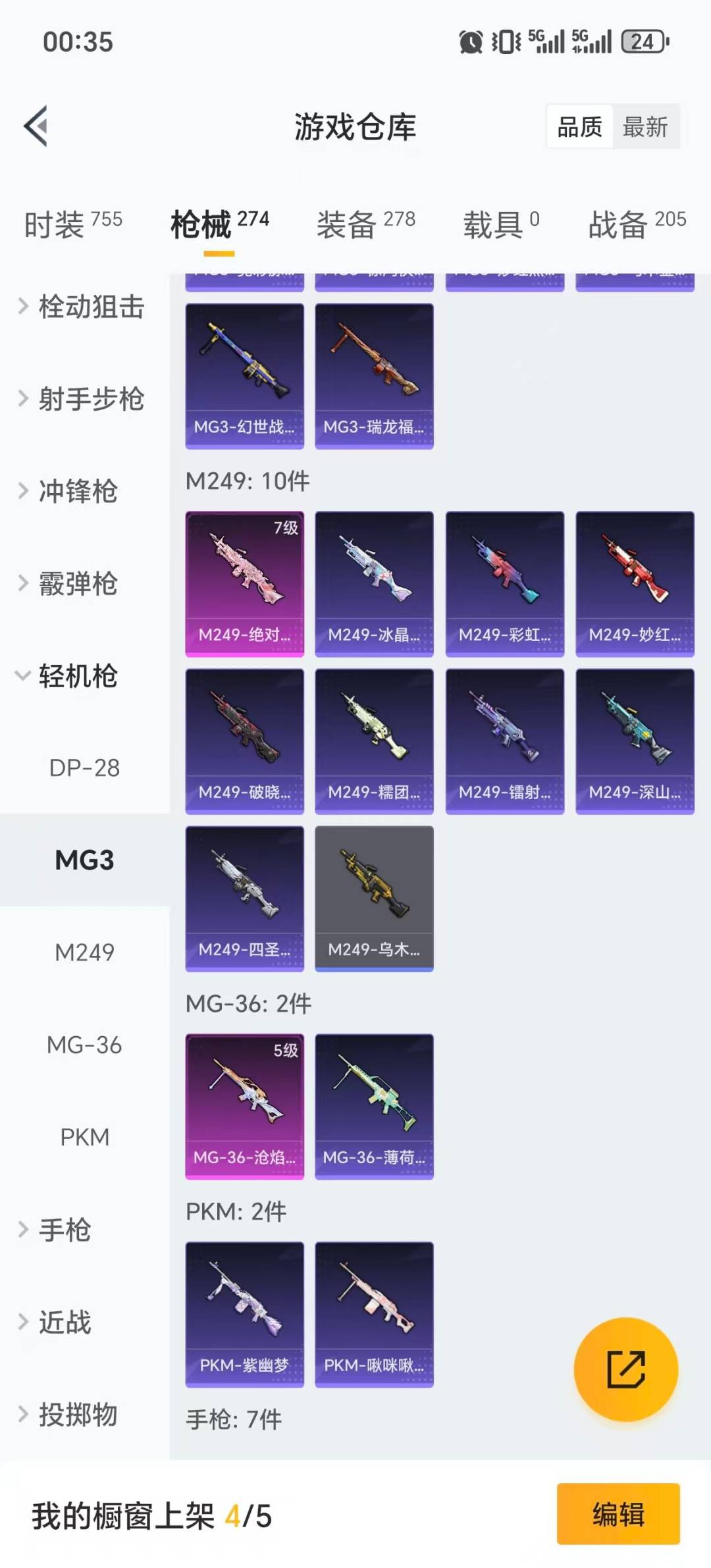Sort by 品质
Screen dimensions: 711x1568
[579, 126]
